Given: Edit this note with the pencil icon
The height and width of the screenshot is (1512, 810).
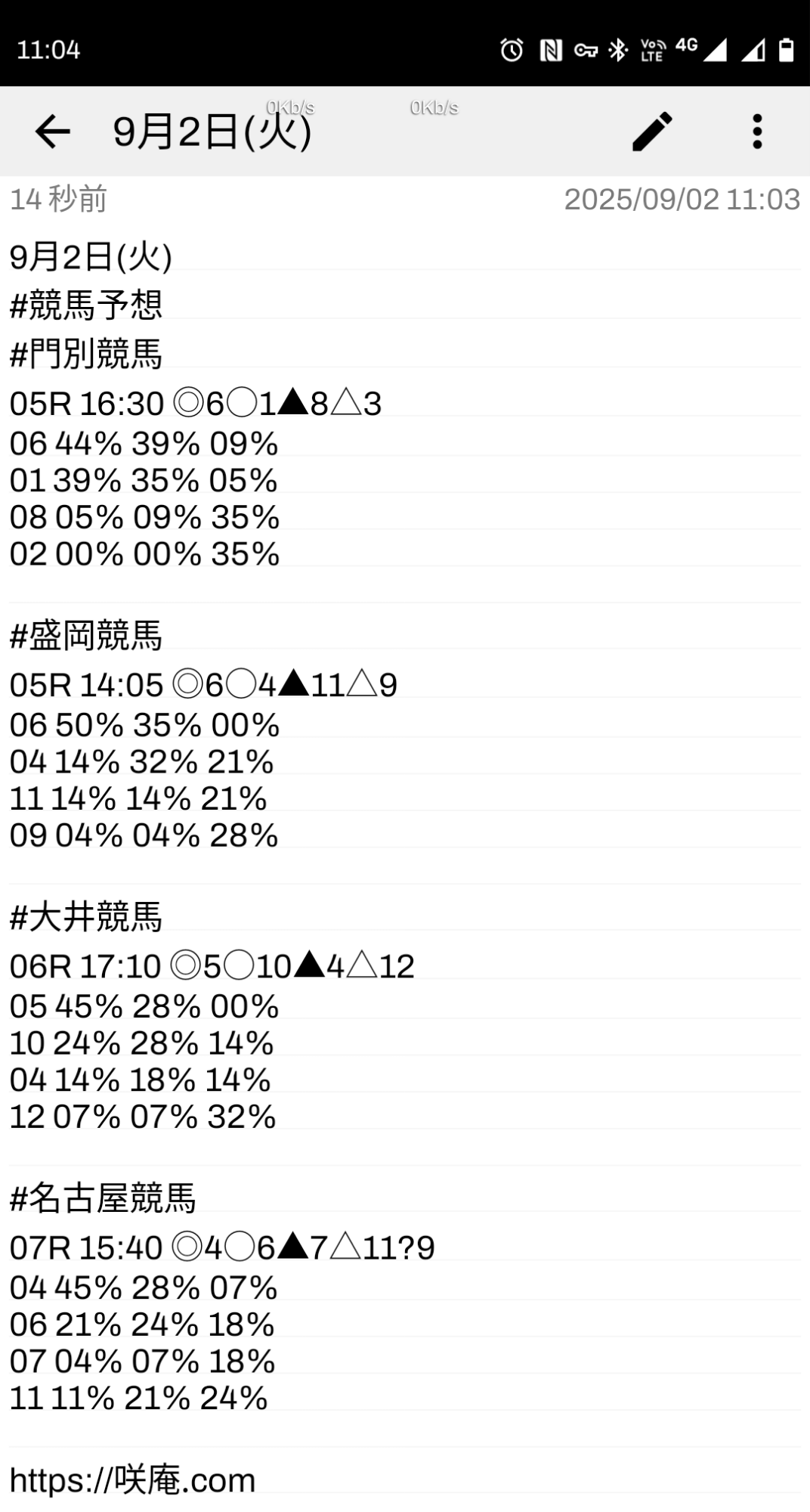Looking at the screenshot, I should click(x=652, y=132).
